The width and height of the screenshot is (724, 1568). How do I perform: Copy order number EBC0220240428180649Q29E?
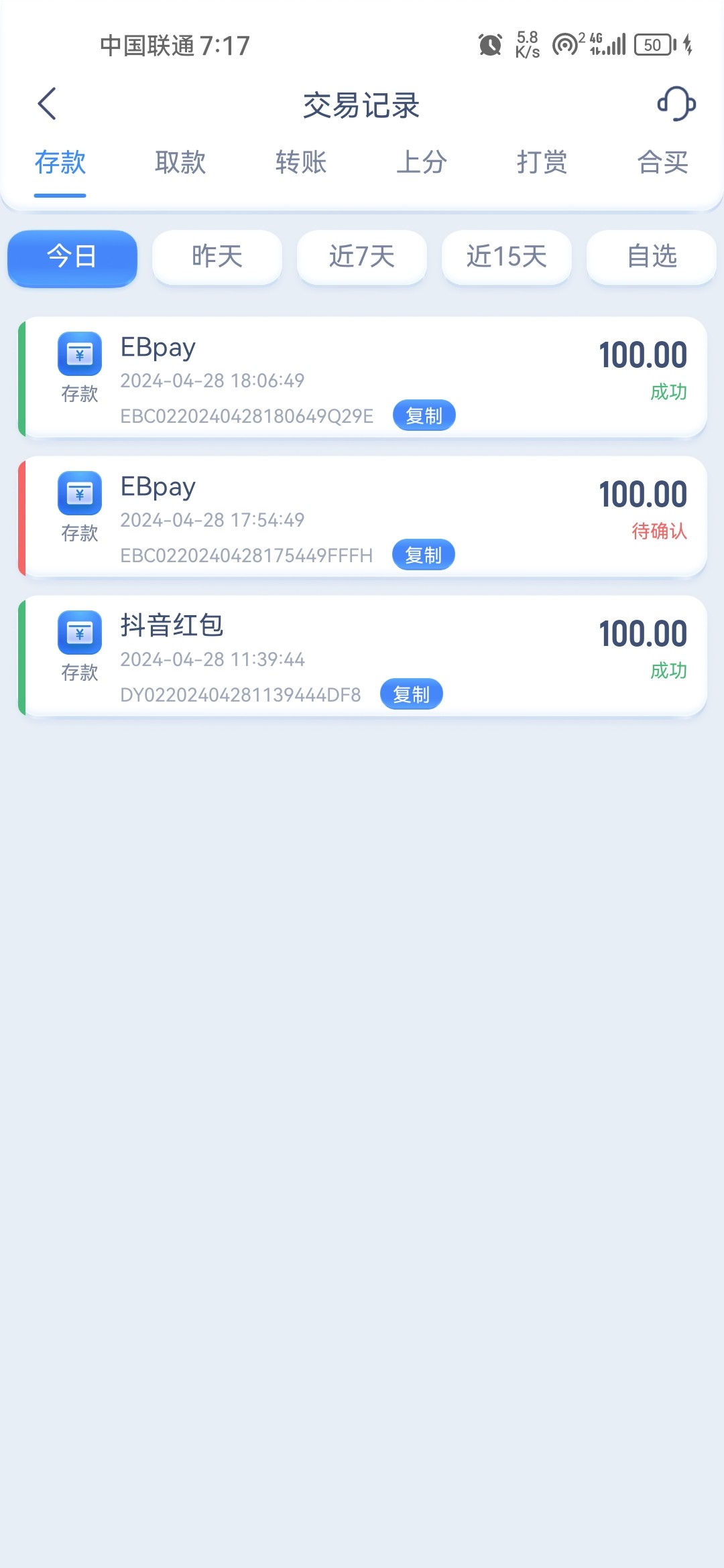(x=424, y=415)
